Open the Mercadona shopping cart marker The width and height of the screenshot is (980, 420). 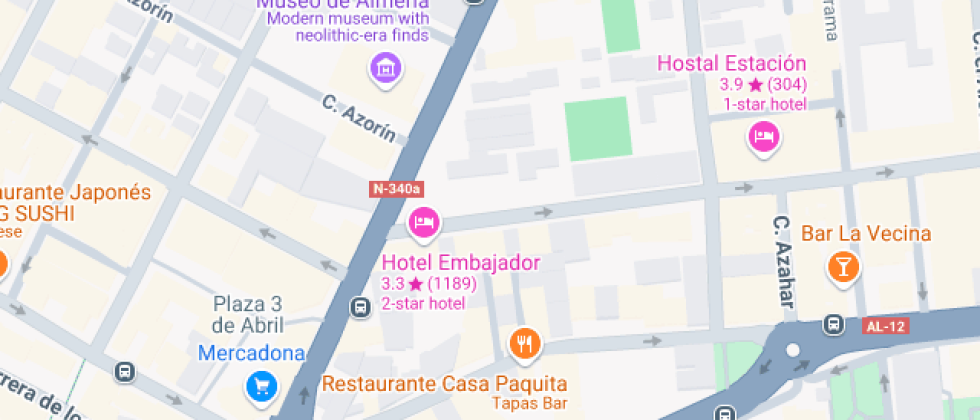261,385
